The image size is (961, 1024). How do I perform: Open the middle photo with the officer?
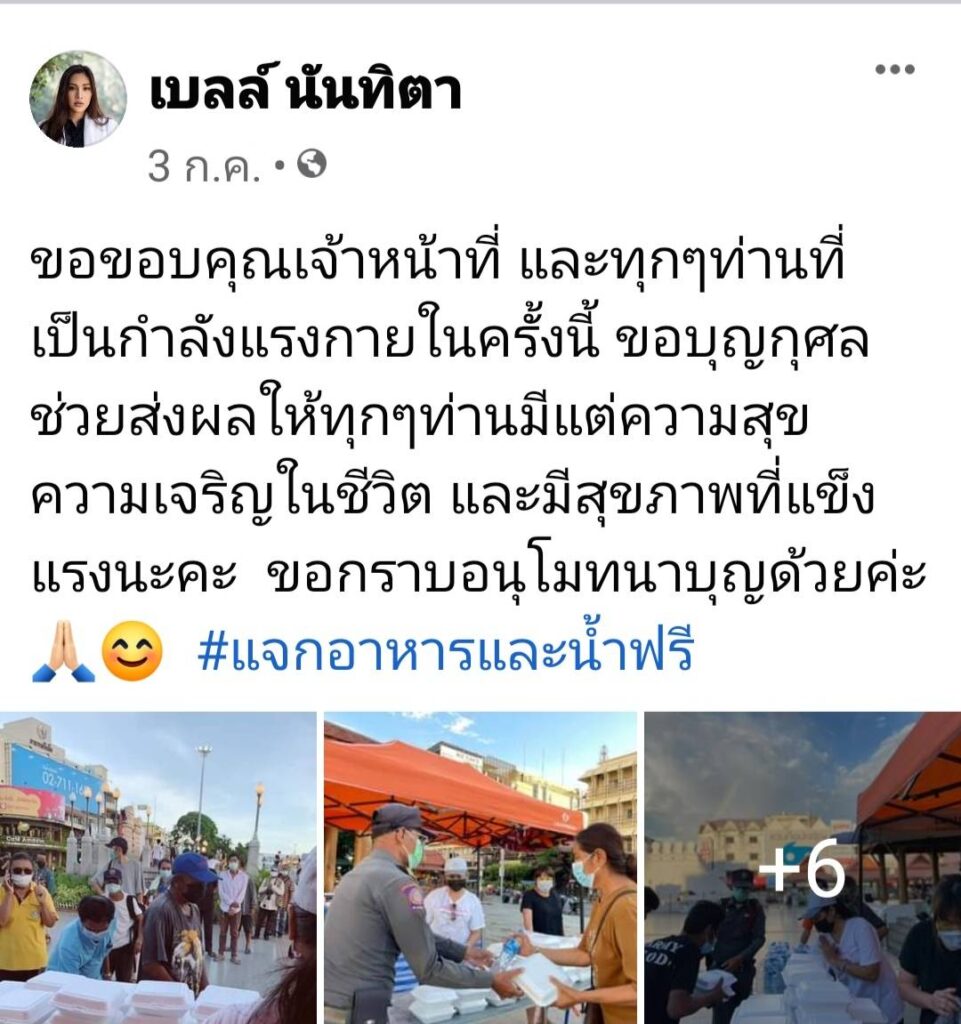pos(480,867)
